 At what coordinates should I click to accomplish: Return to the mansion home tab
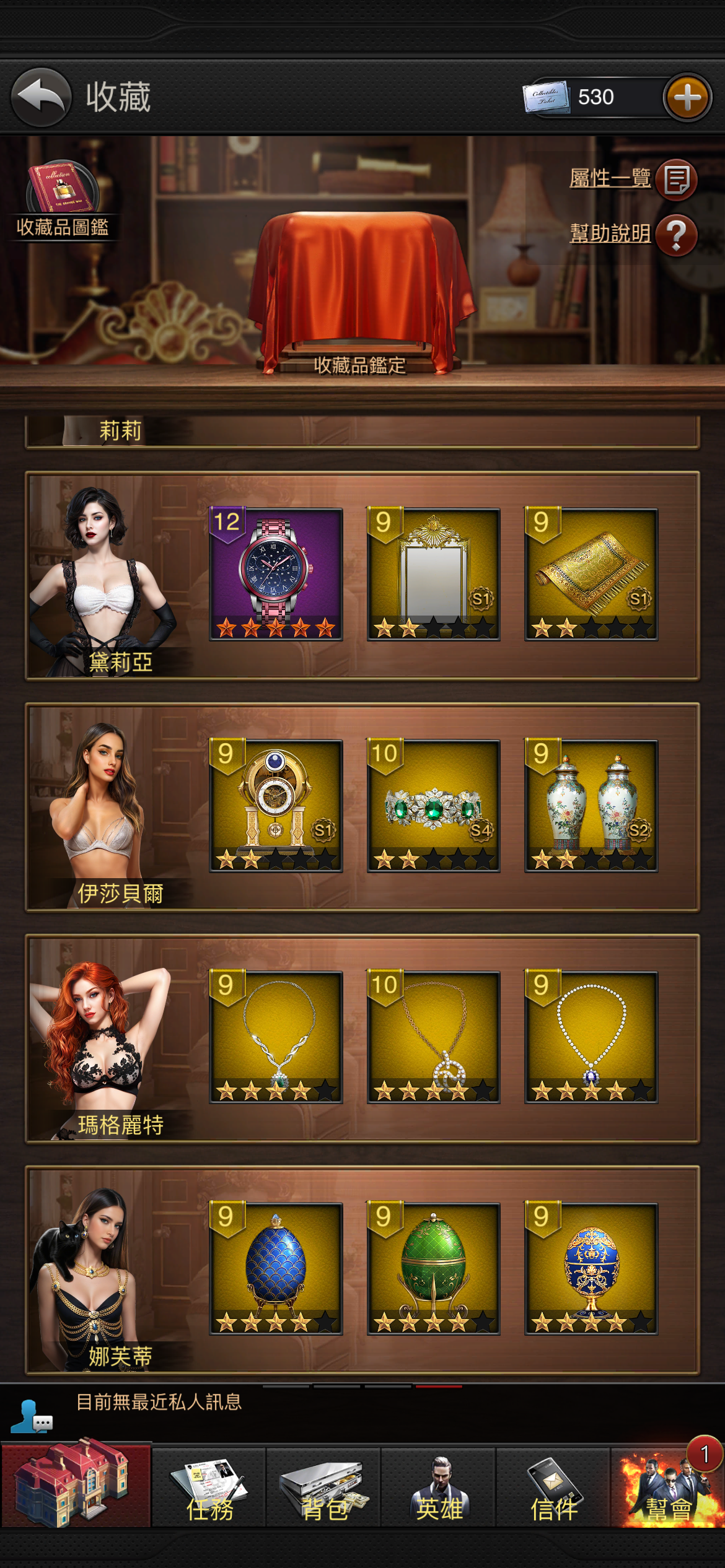coord(76,1485)
